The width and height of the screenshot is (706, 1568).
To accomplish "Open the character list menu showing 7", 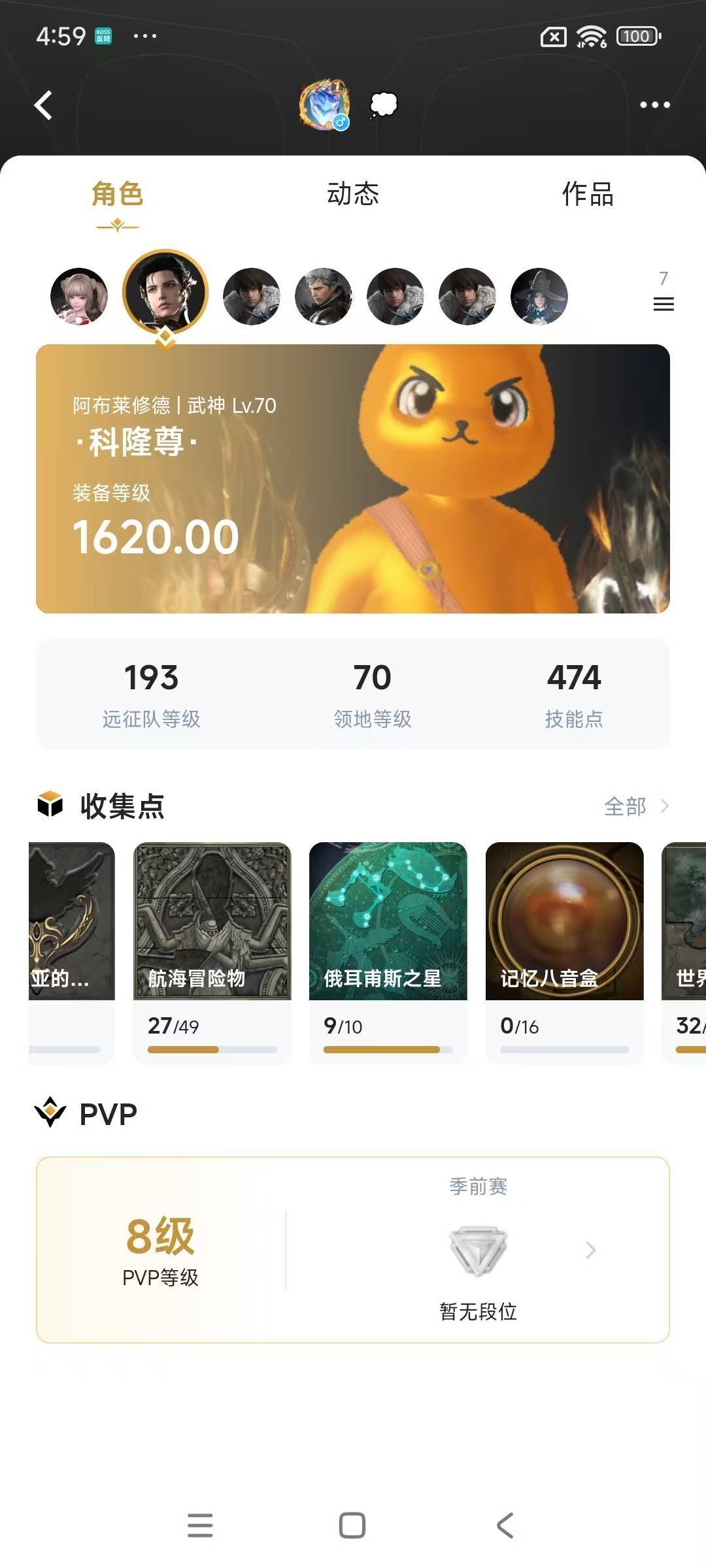I will coord(664,292).
